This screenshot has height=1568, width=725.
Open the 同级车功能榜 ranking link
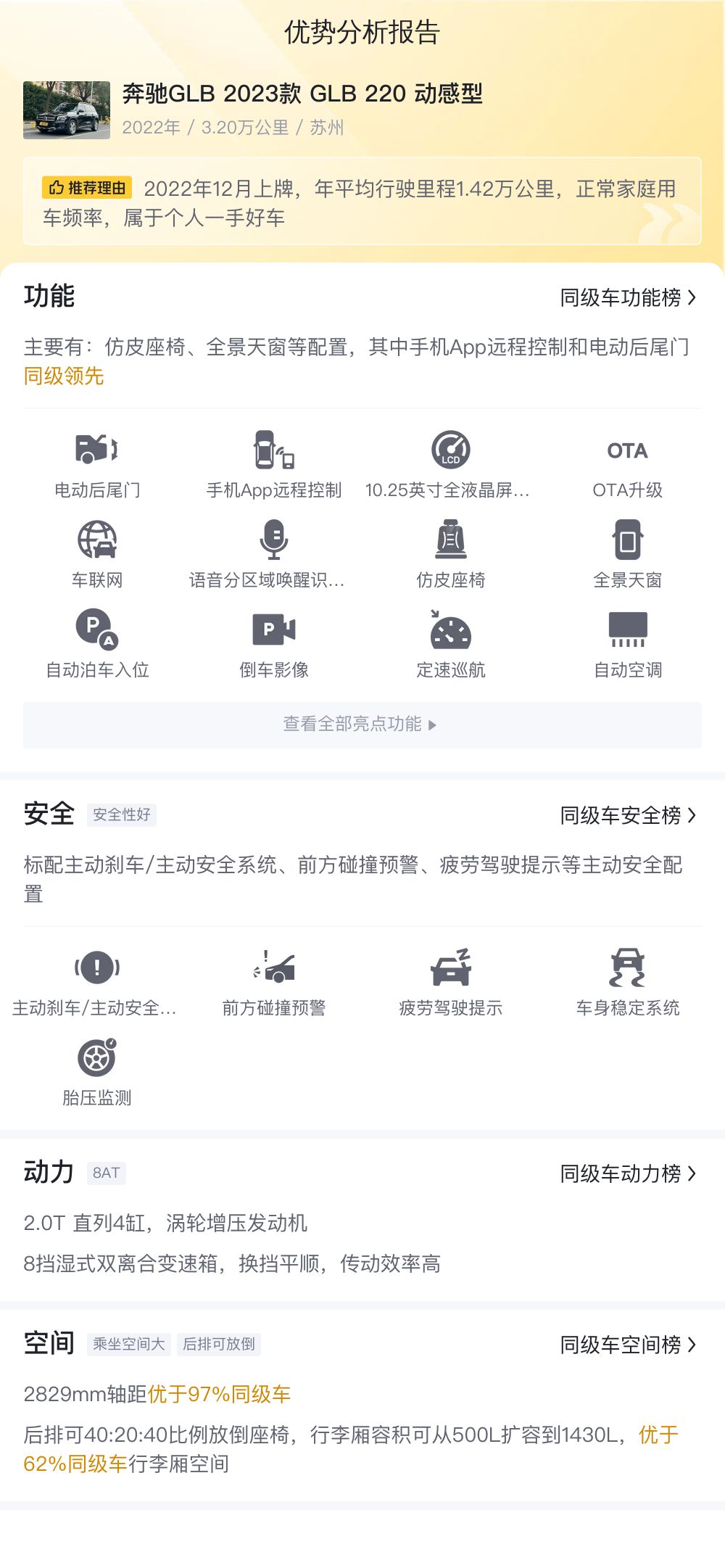628,297
